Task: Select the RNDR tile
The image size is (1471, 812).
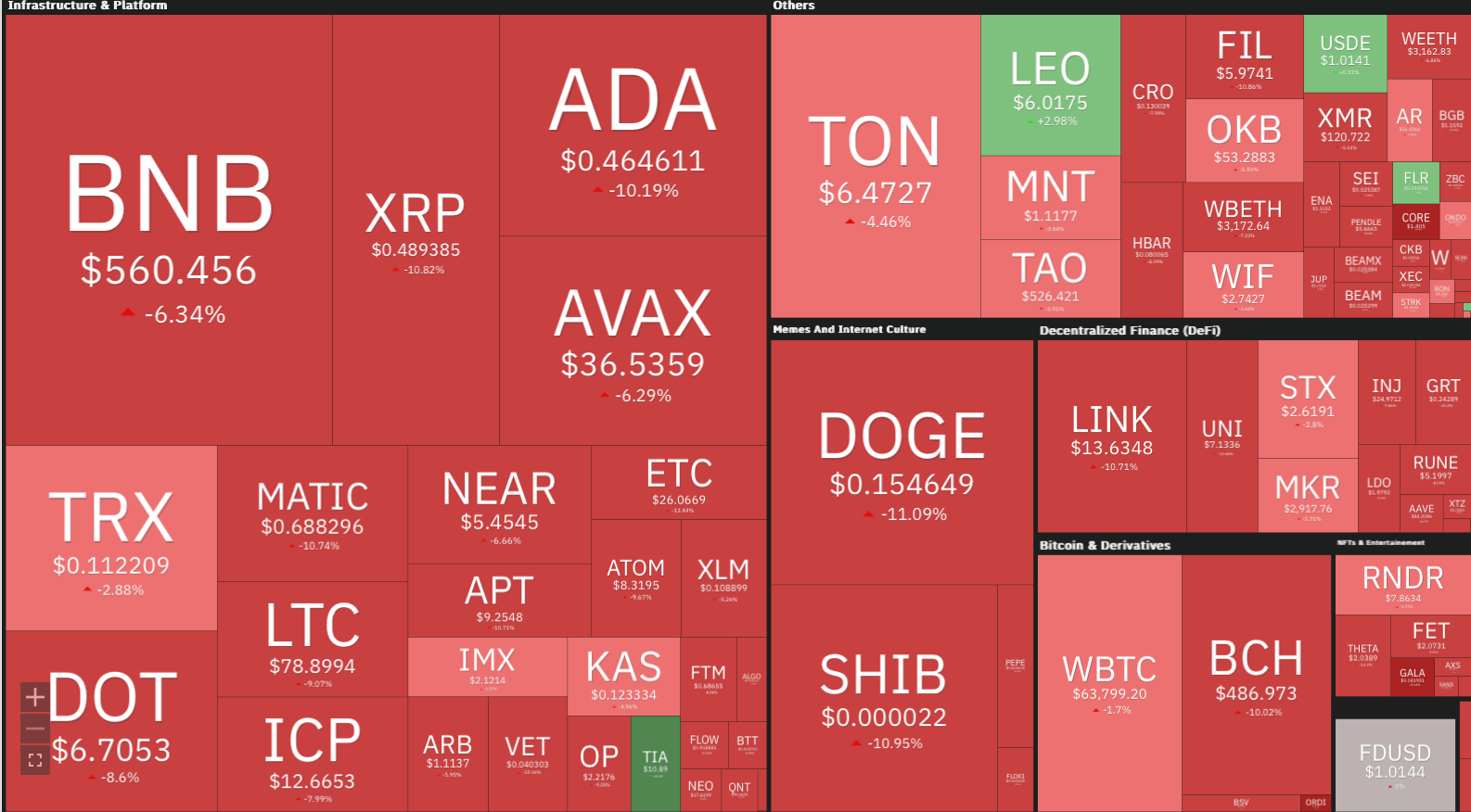Action: click(1402, 585)
